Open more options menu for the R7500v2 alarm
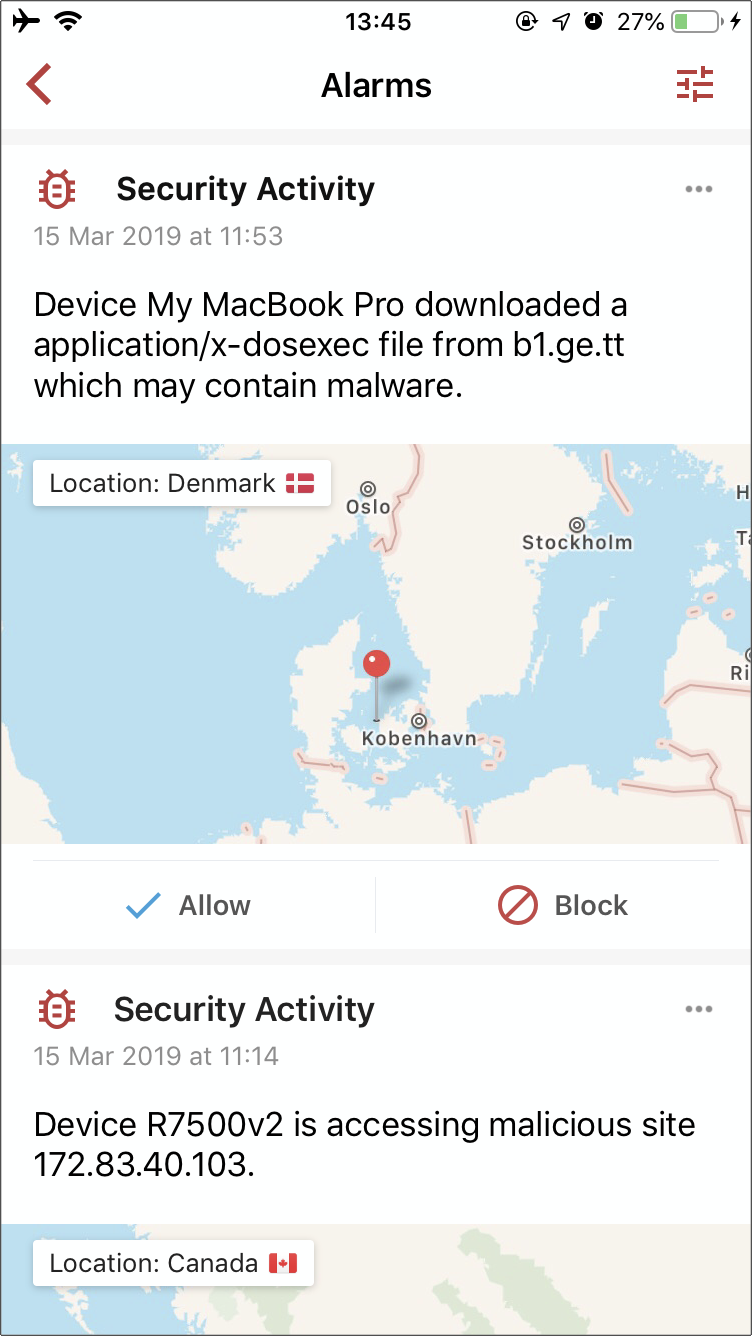This screenshot has height=1336, width=752. point(699,1009)
